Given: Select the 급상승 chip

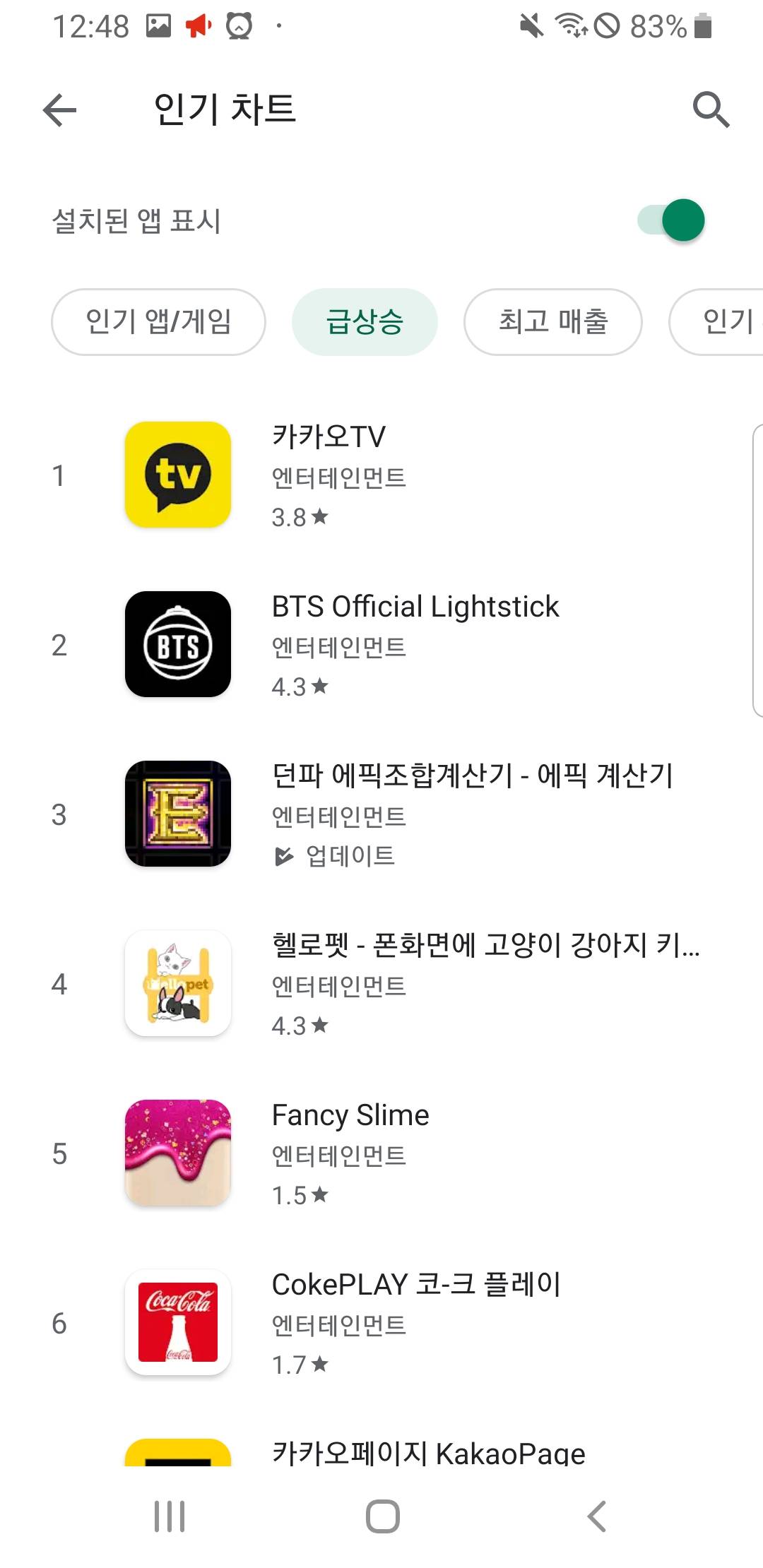Looking at the screenshot, I should [365, 322].
